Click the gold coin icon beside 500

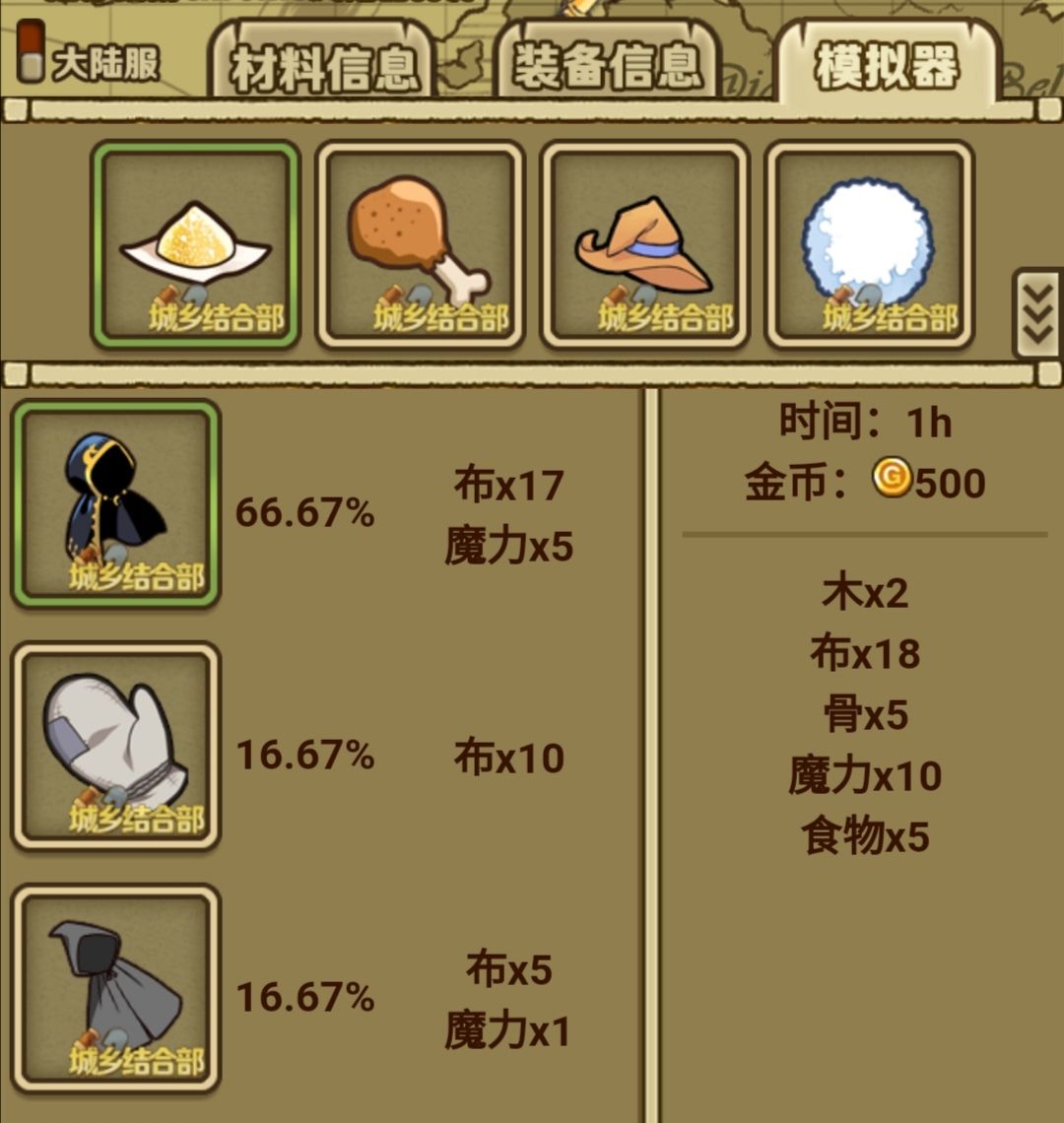(894, 479)
